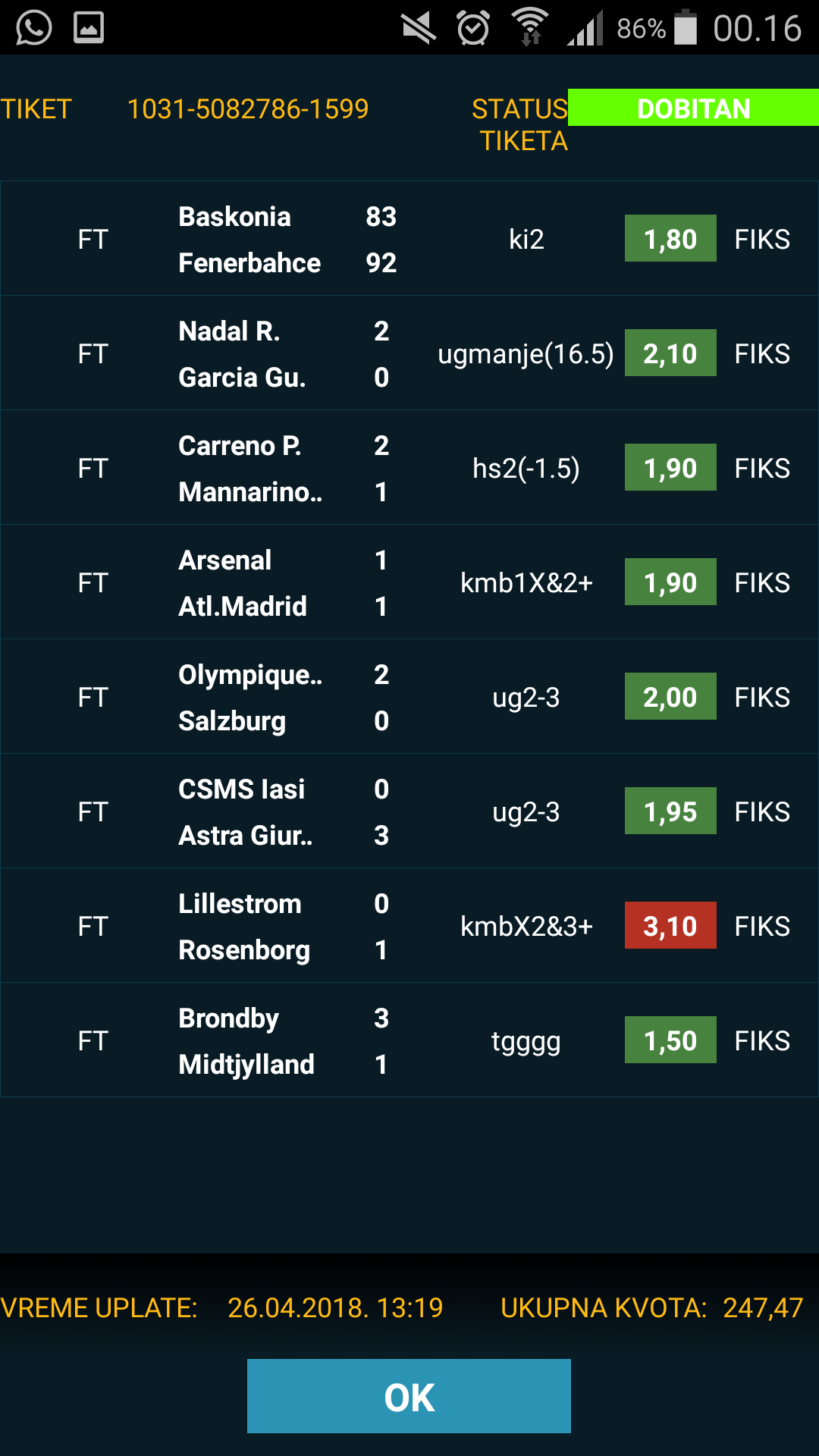The height and width of the screenshot is (1456, 819).
Task: Select the Arsenal vs Atl.Madrid match row
Action: tap(409, 582)
